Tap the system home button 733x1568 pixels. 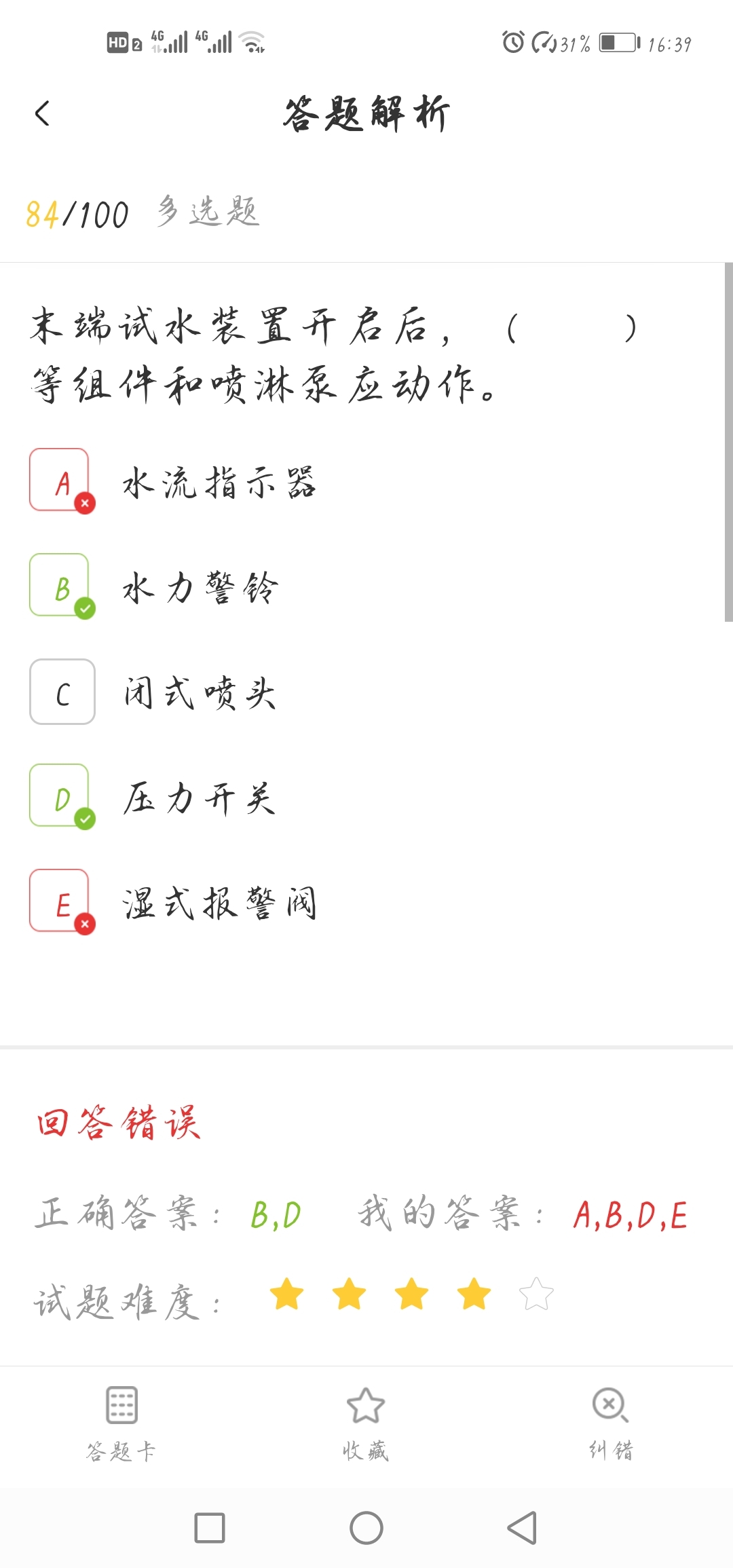[x=366, y=1528]
